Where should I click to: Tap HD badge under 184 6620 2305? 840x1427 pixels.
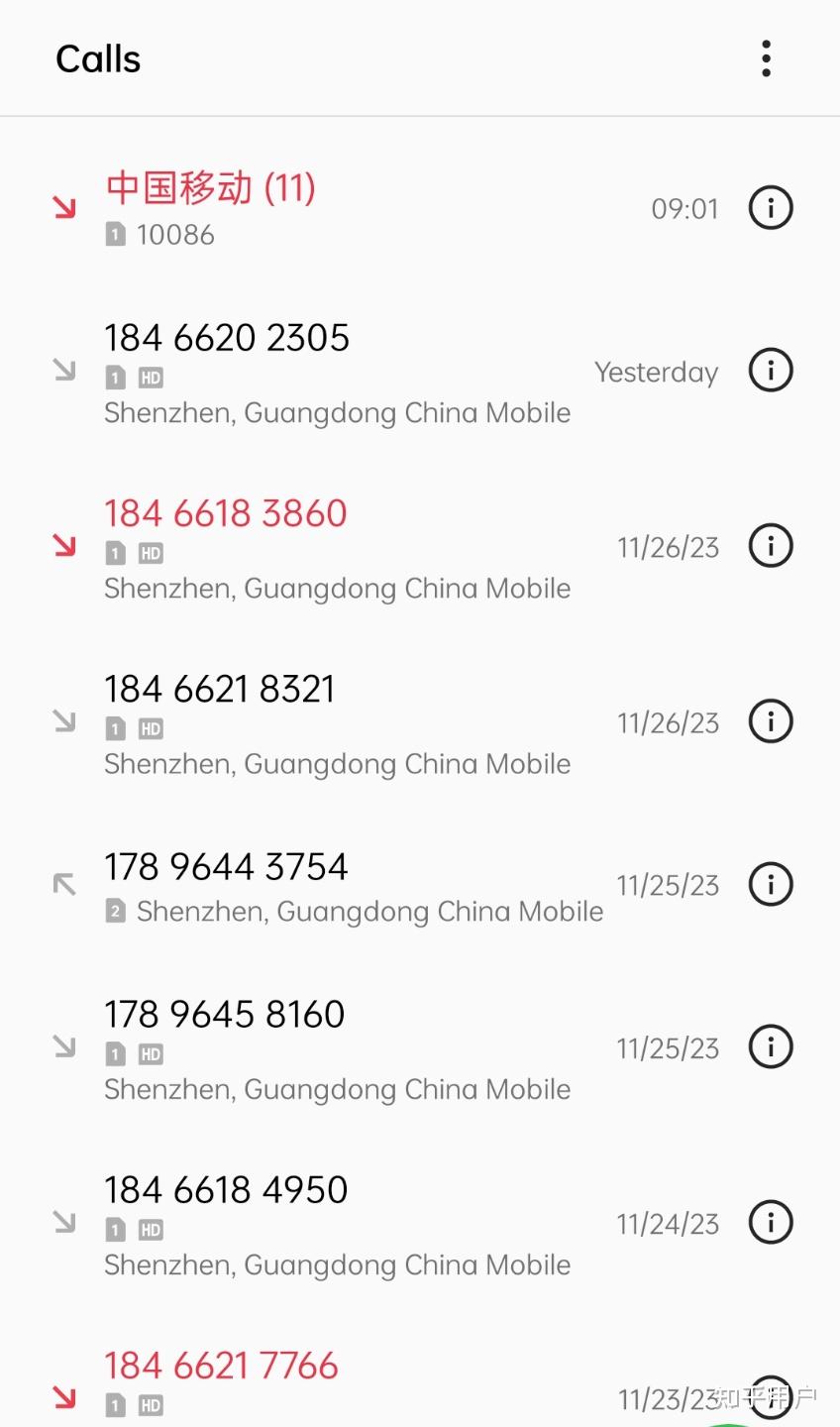pyautogui.click(x=151, y=378)
